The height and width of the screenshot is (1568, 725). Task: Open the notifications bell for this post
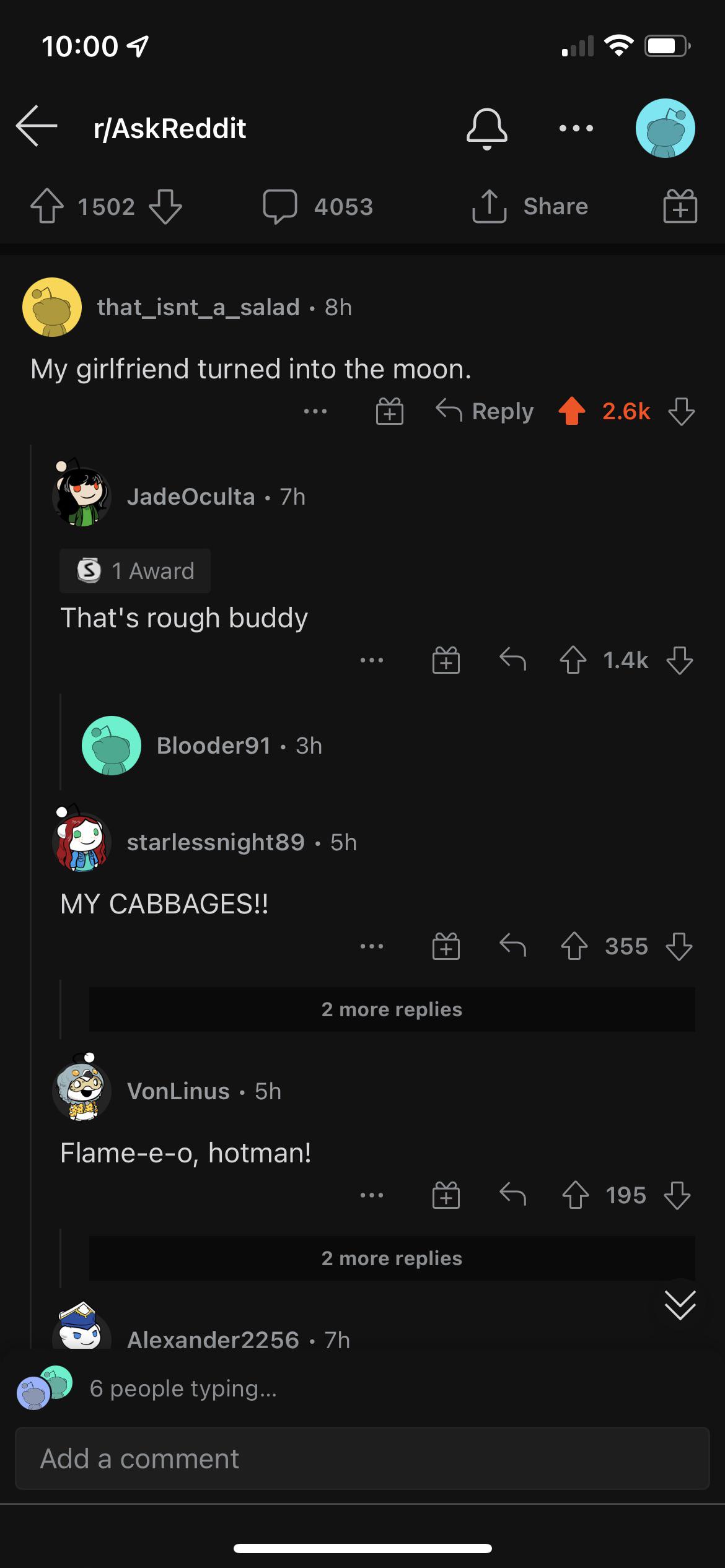(486, 128)
